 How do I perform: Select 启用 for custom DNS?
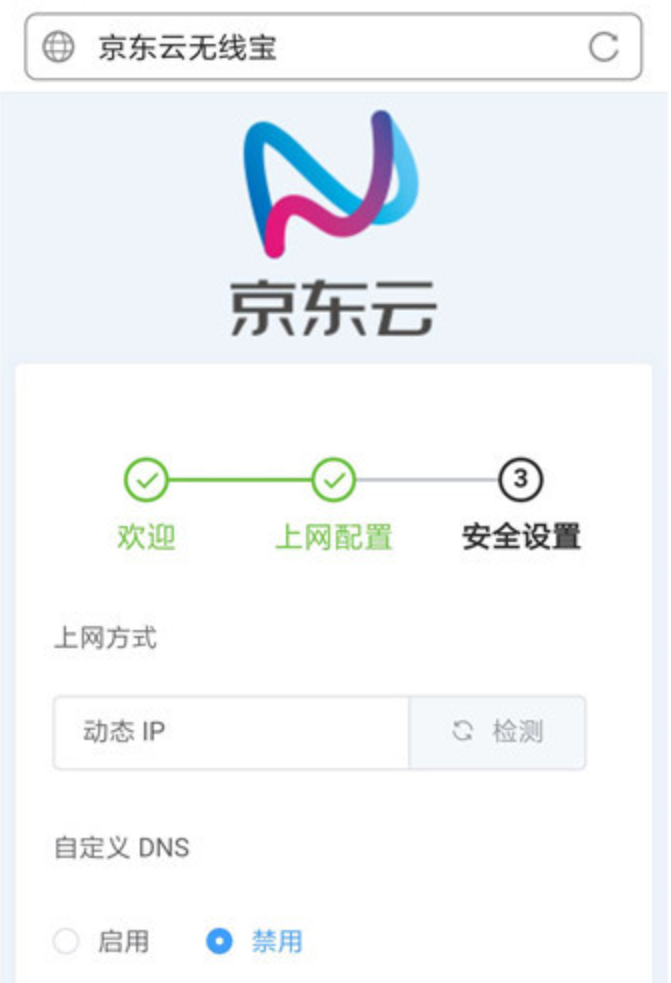tap(66, 941)
